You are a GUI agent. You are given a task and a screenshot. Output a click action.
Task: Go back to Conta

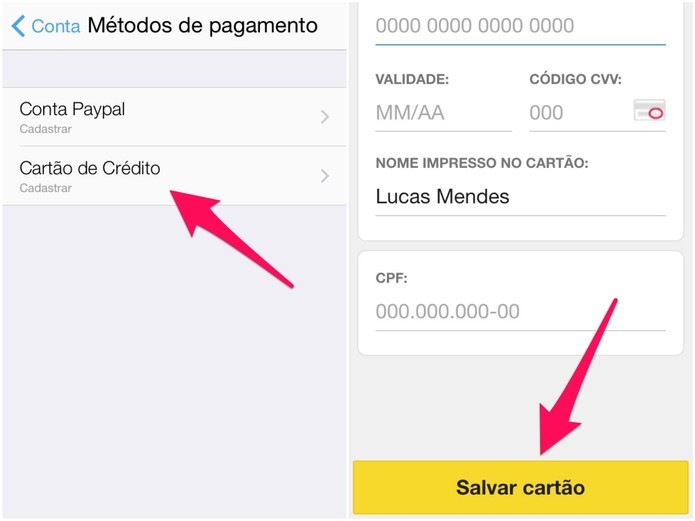[x=45, y=26]
